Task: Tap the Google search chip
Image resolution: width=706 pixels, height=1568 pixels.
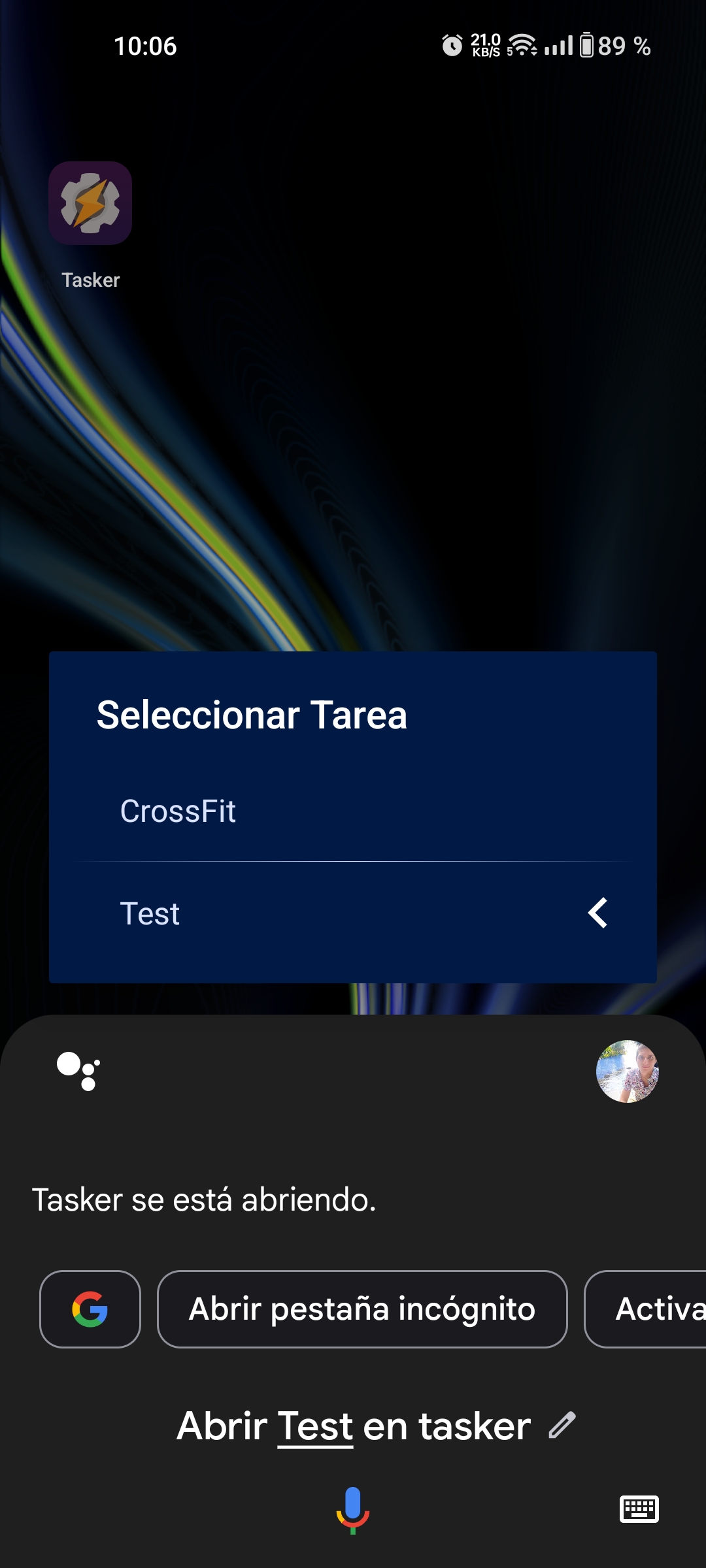Action: click(90, 1309)
